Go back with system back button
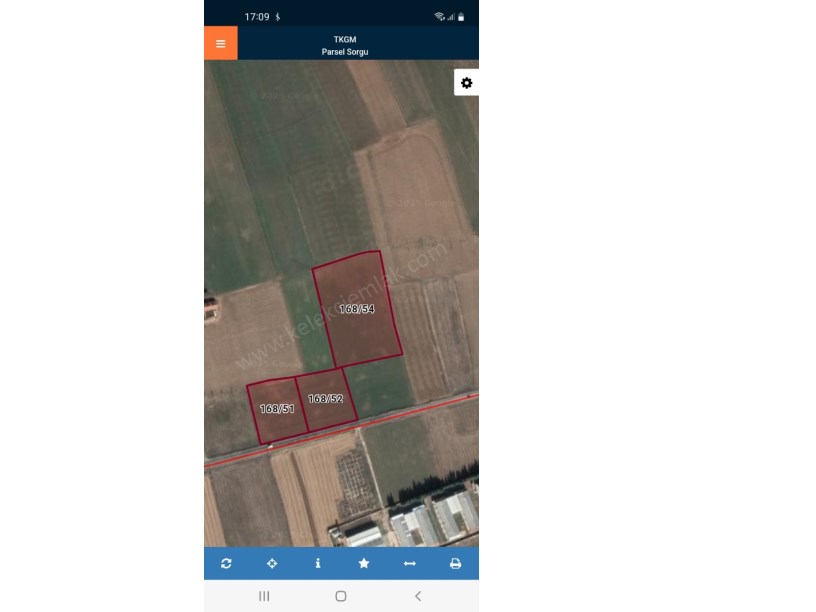 click(417, 596)
